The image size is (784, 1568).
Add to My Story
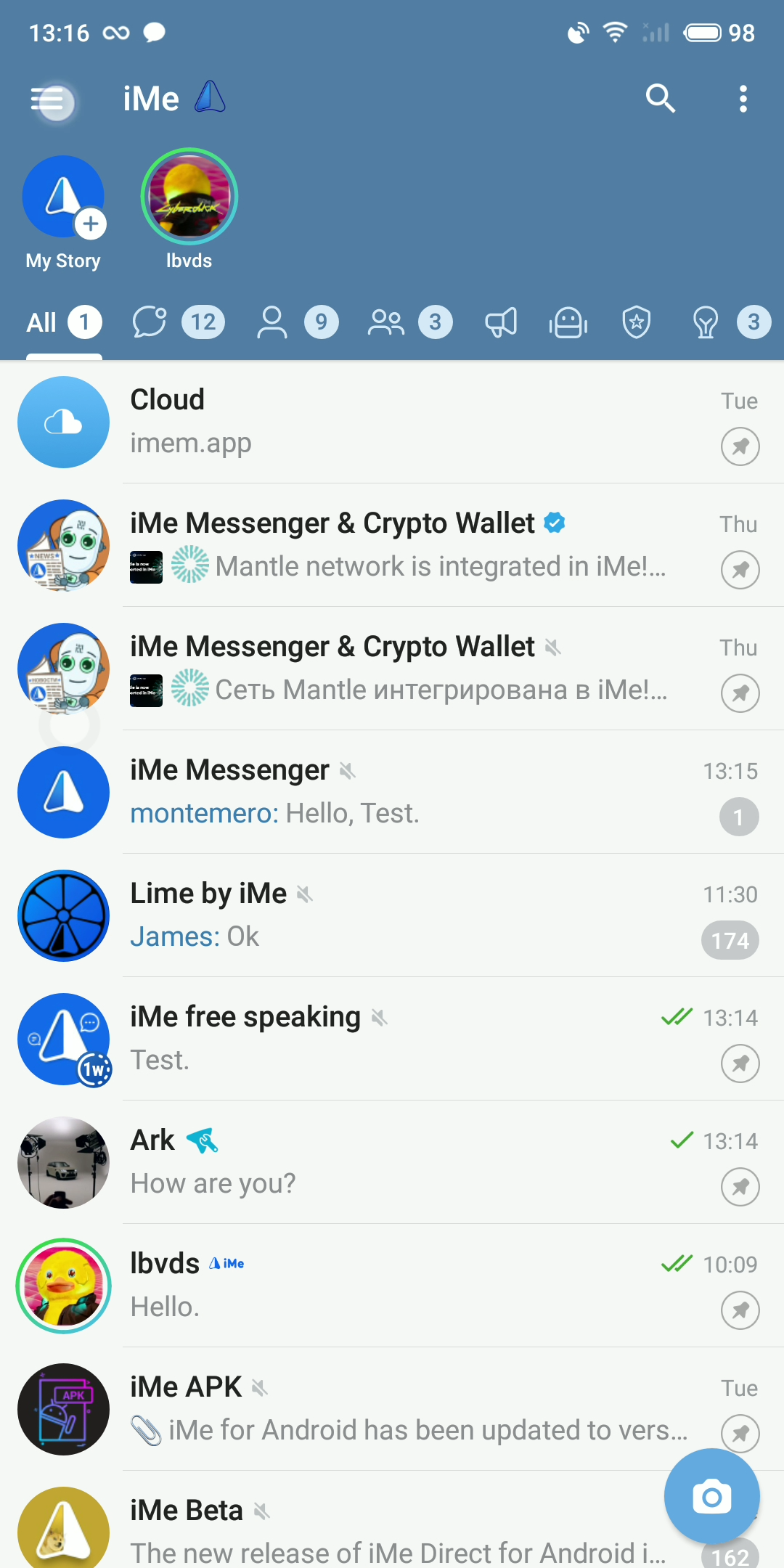pyautogui.click(x=63, y=197)
